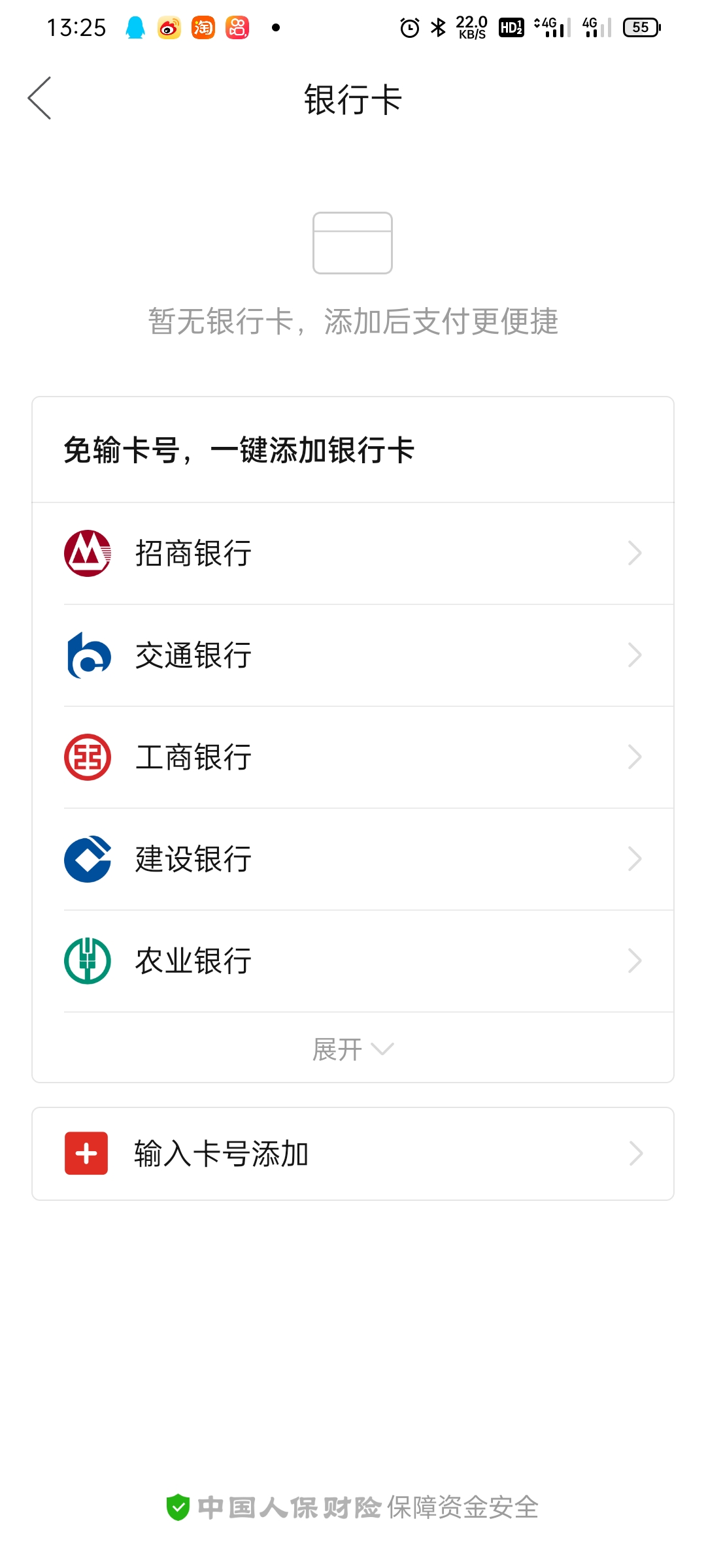
Task: Open the 工商银行 row
Action: tap(353, 757)
